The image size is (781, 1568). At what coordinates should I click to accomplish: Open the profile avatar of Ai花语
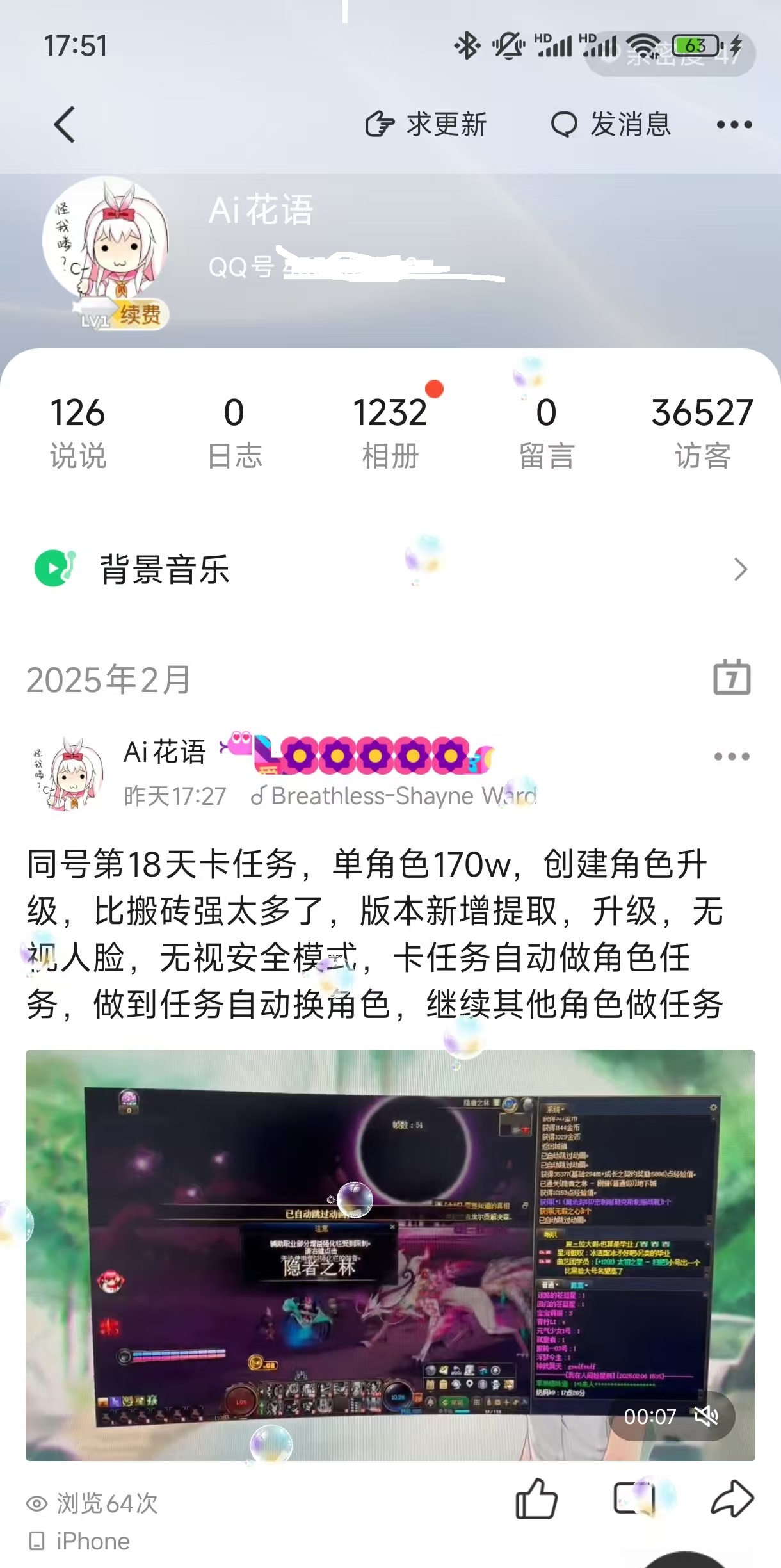point(106,241)
